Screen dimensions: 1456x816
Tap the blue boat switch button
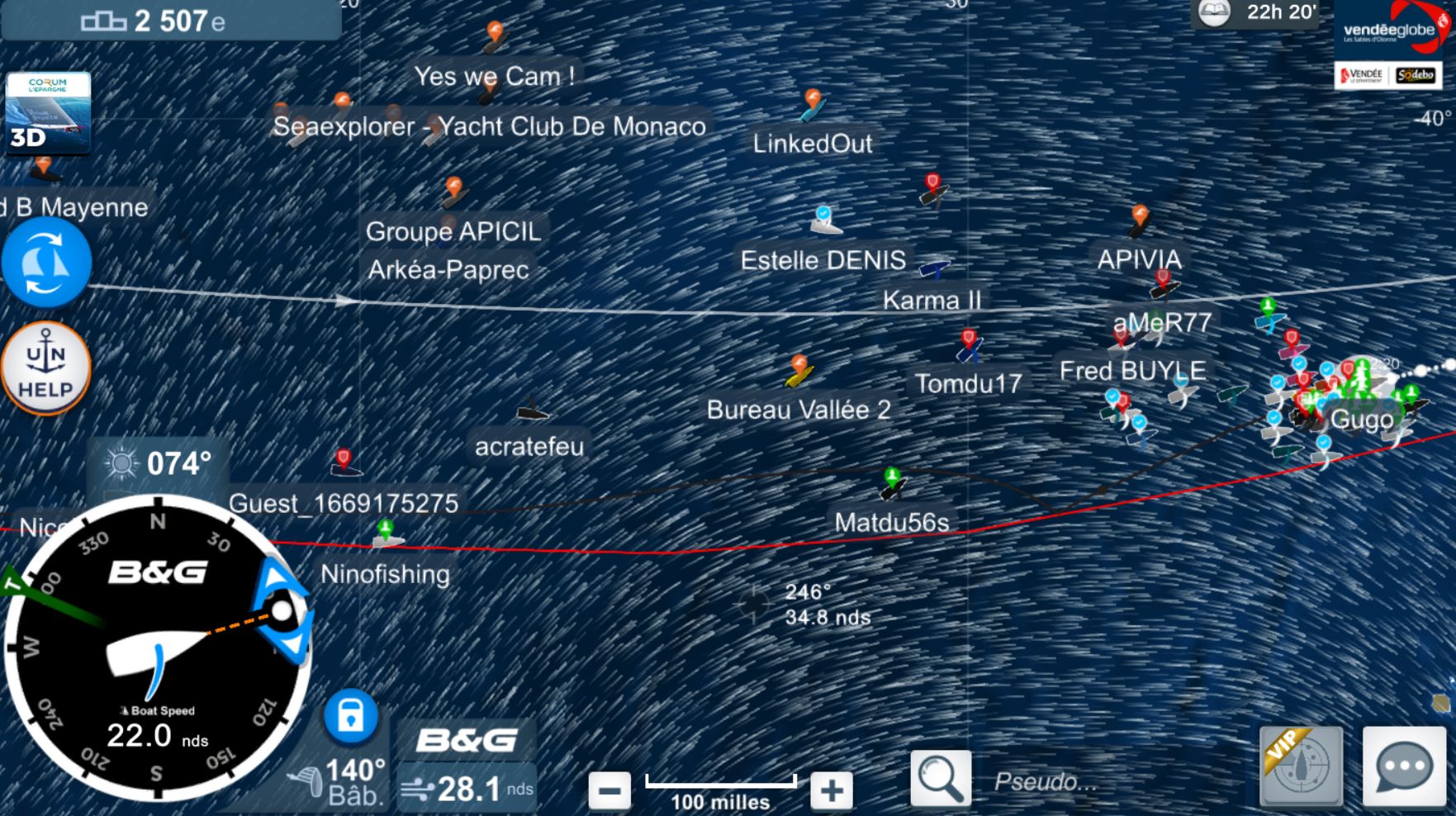pyautogui.click(x=46, y=263)
